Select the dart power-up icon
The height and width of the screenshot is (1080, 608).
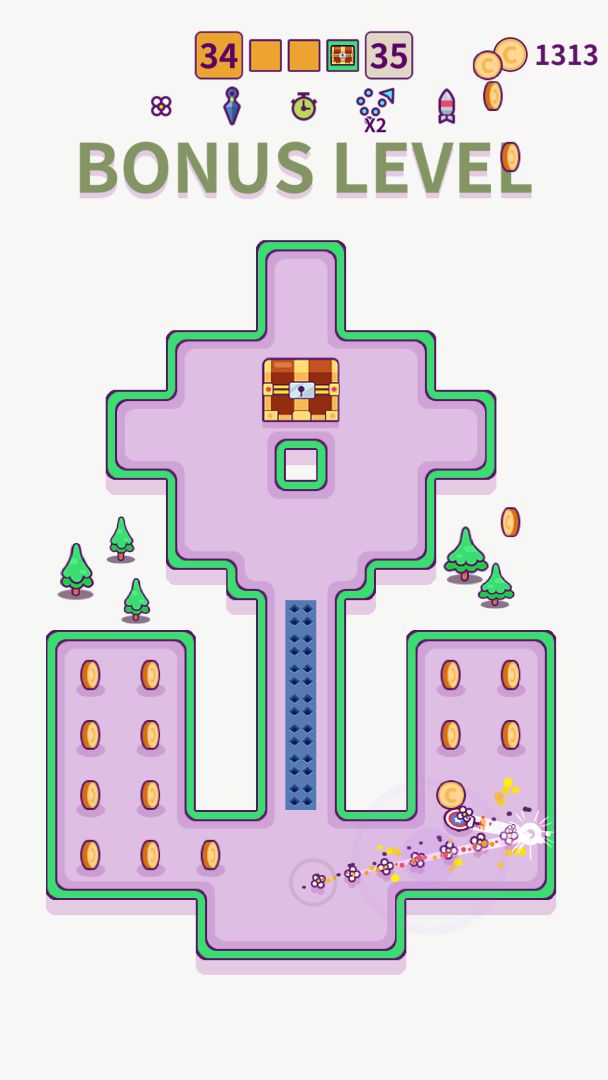click(232, 106)
